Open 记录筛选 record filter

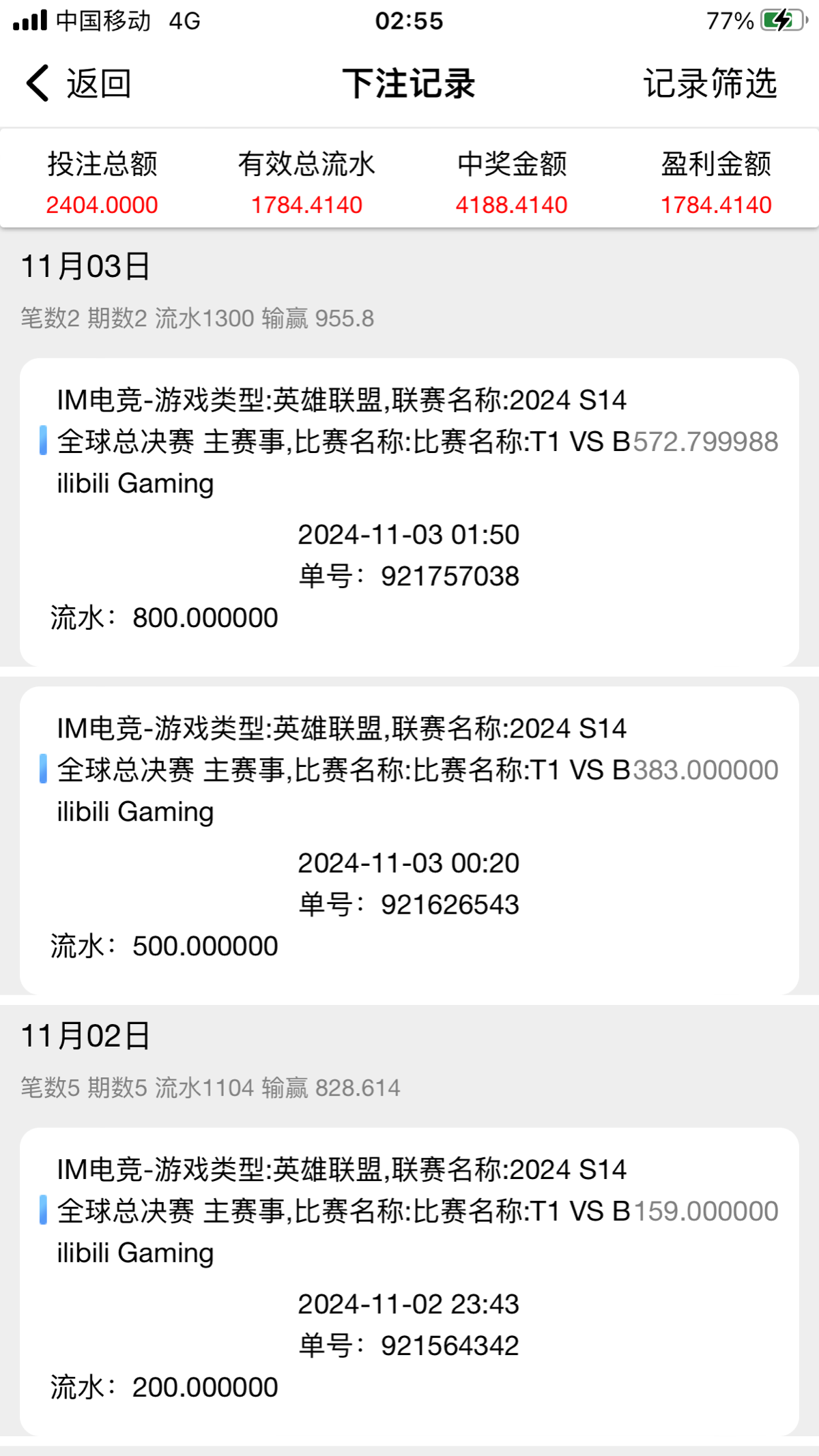tap(710, 84)
